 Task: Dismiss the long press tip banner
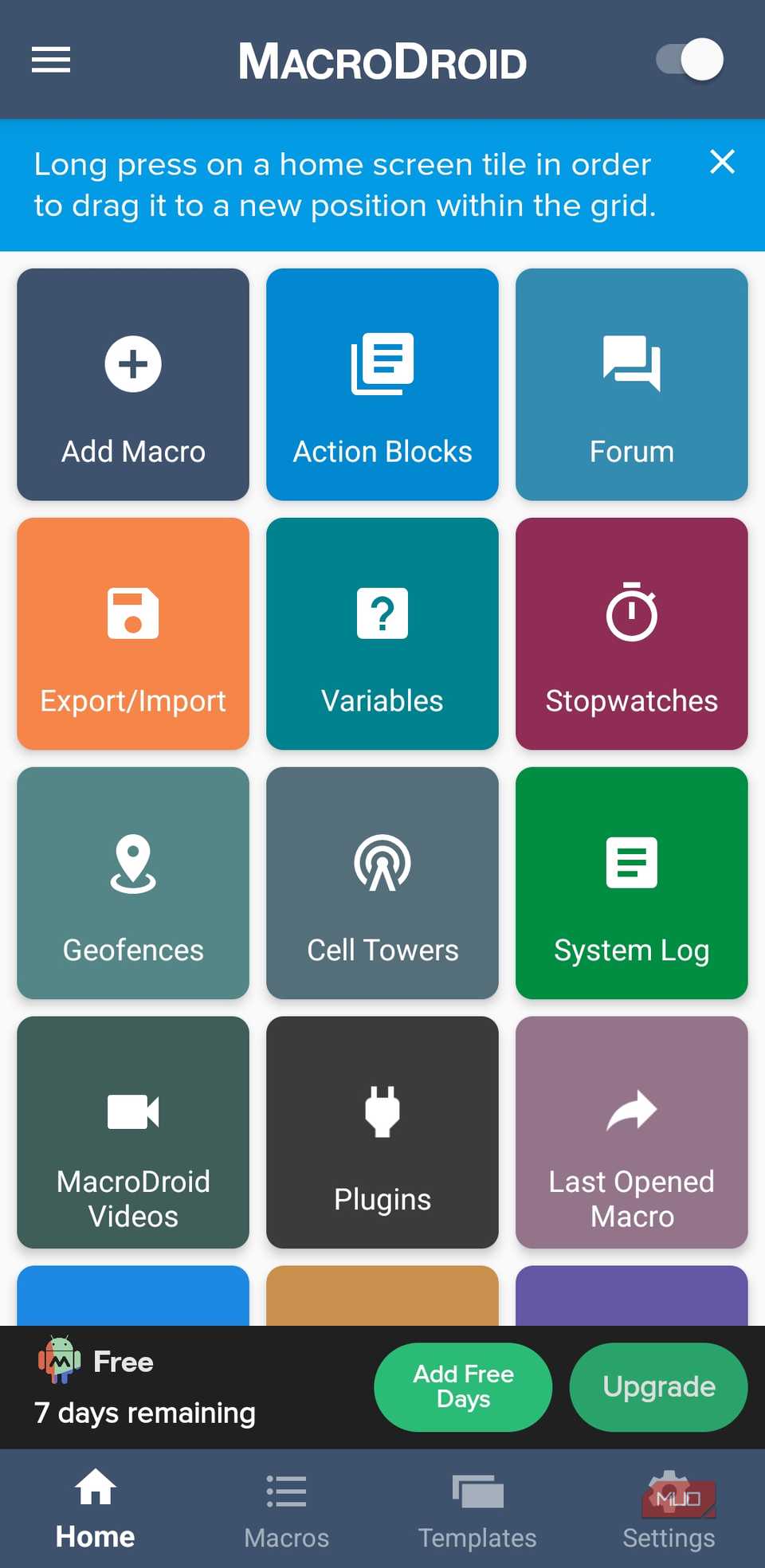[x=722, y=163]
